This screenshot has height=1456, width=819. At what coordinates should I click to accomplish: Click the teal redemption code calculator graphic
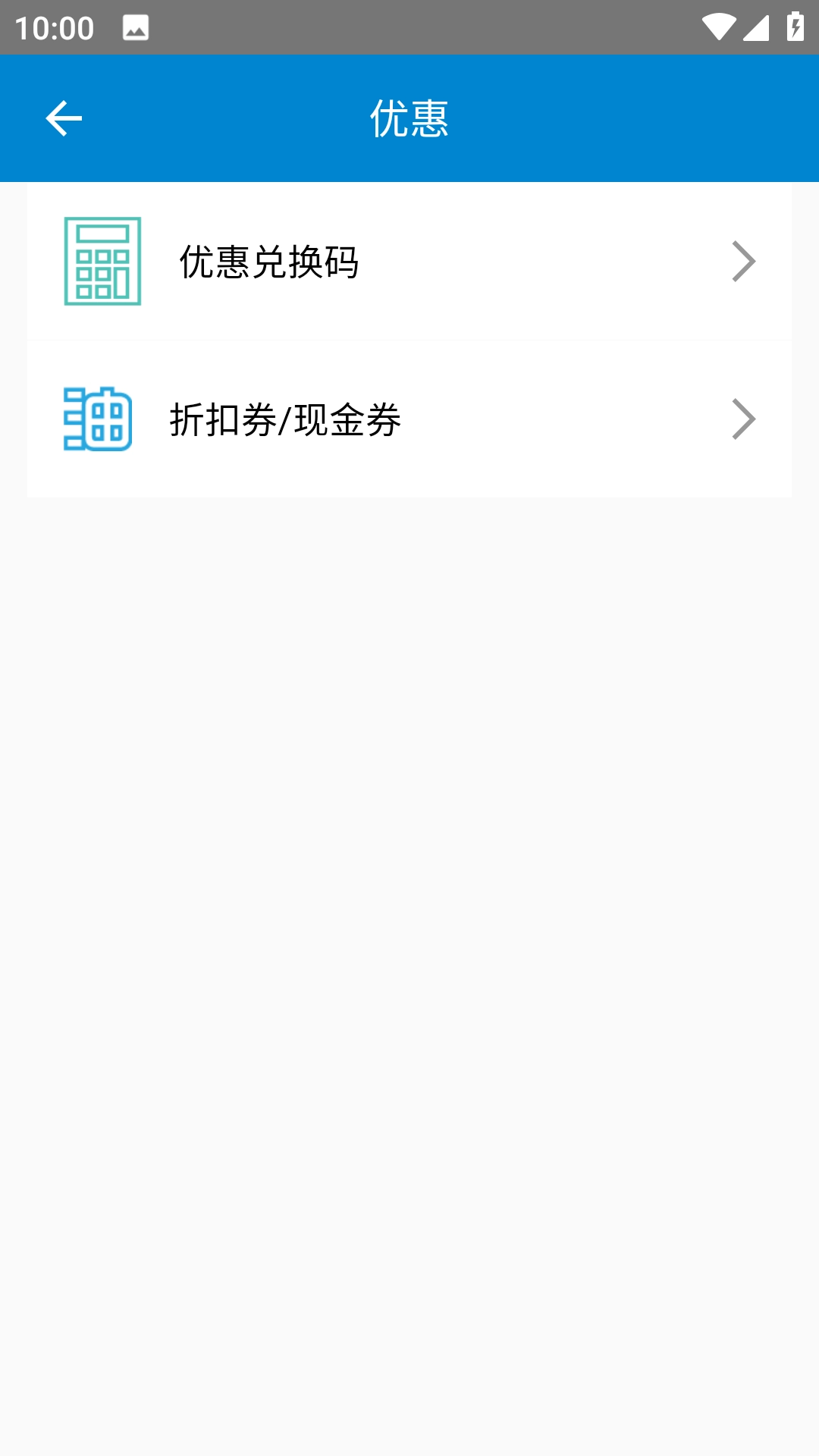pyautogui.click(x=103, y=262)
